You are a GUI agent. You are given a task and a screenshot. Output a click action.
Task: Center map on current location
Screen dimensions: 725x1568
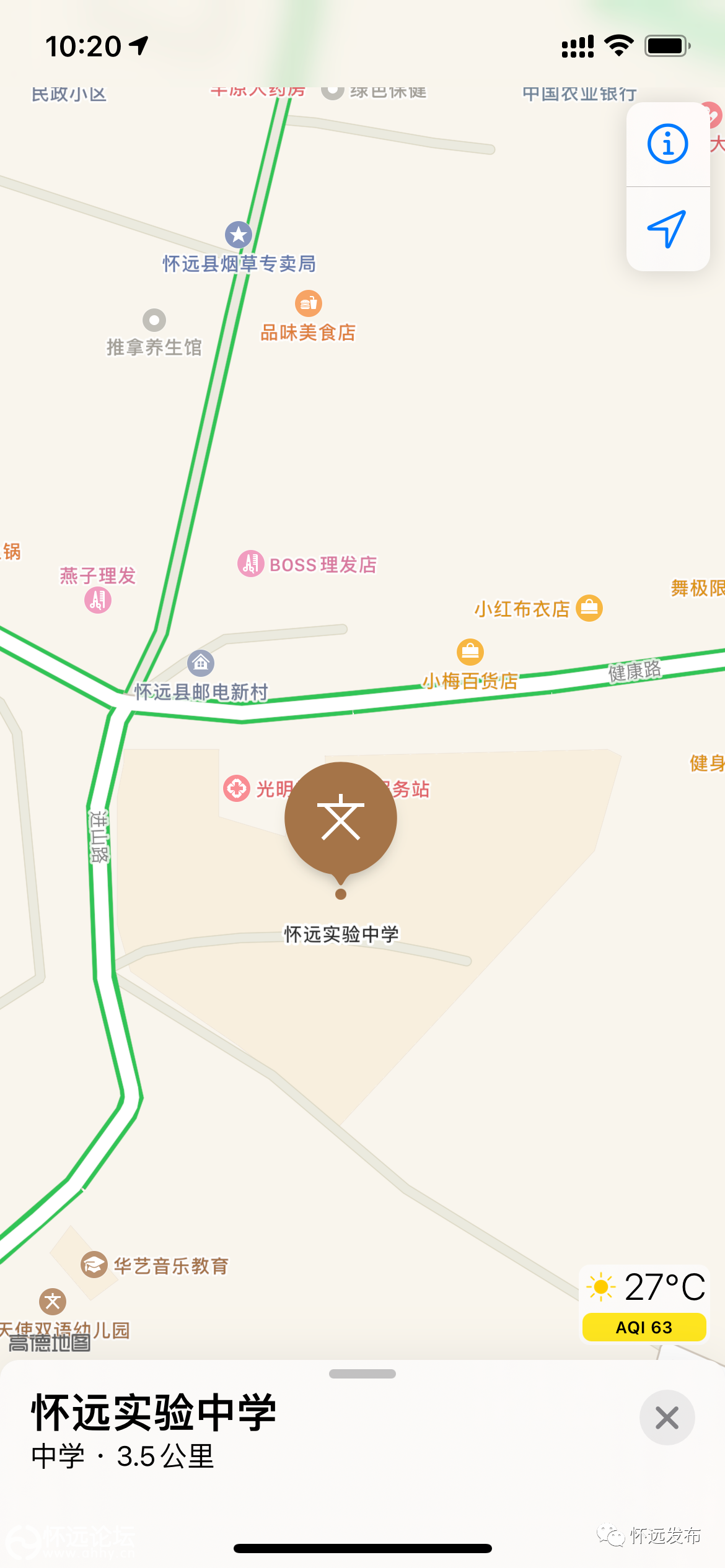click(667, 229)
